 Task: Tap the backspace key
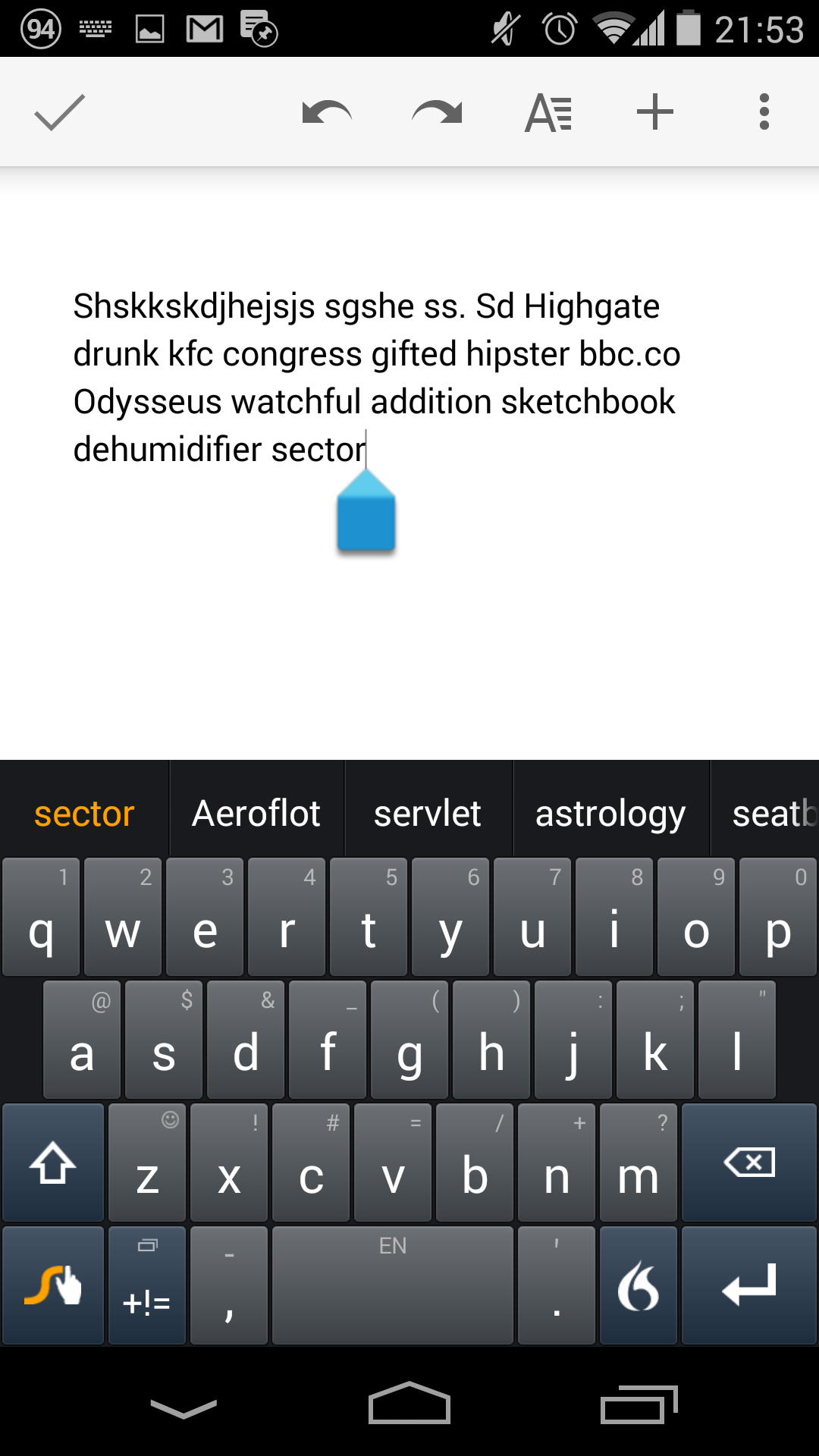click(749, 1163)
